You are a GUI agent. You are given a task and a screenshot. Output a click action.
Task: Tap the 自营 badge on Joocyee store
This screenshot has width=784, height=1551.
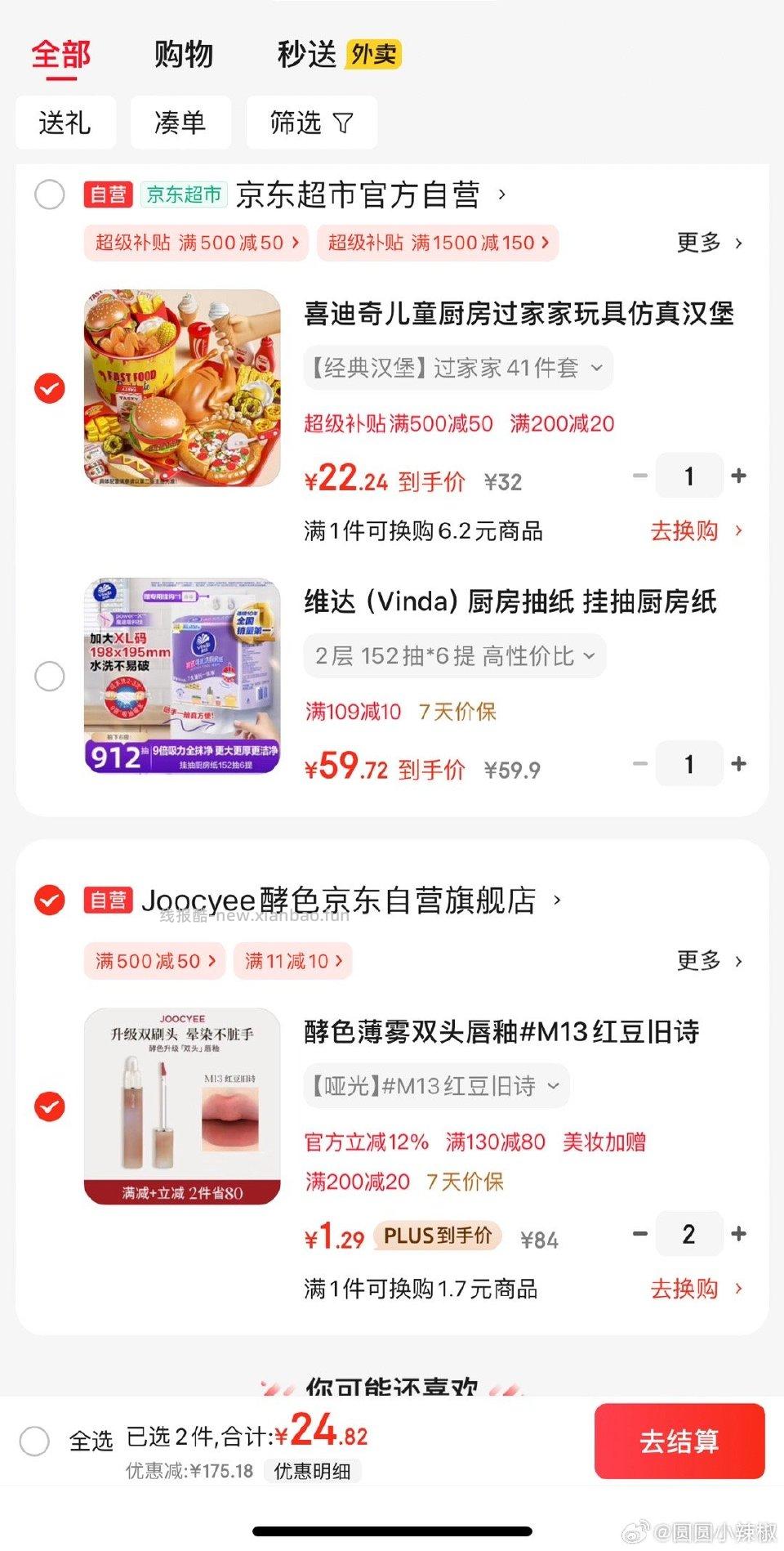[109, 900]
